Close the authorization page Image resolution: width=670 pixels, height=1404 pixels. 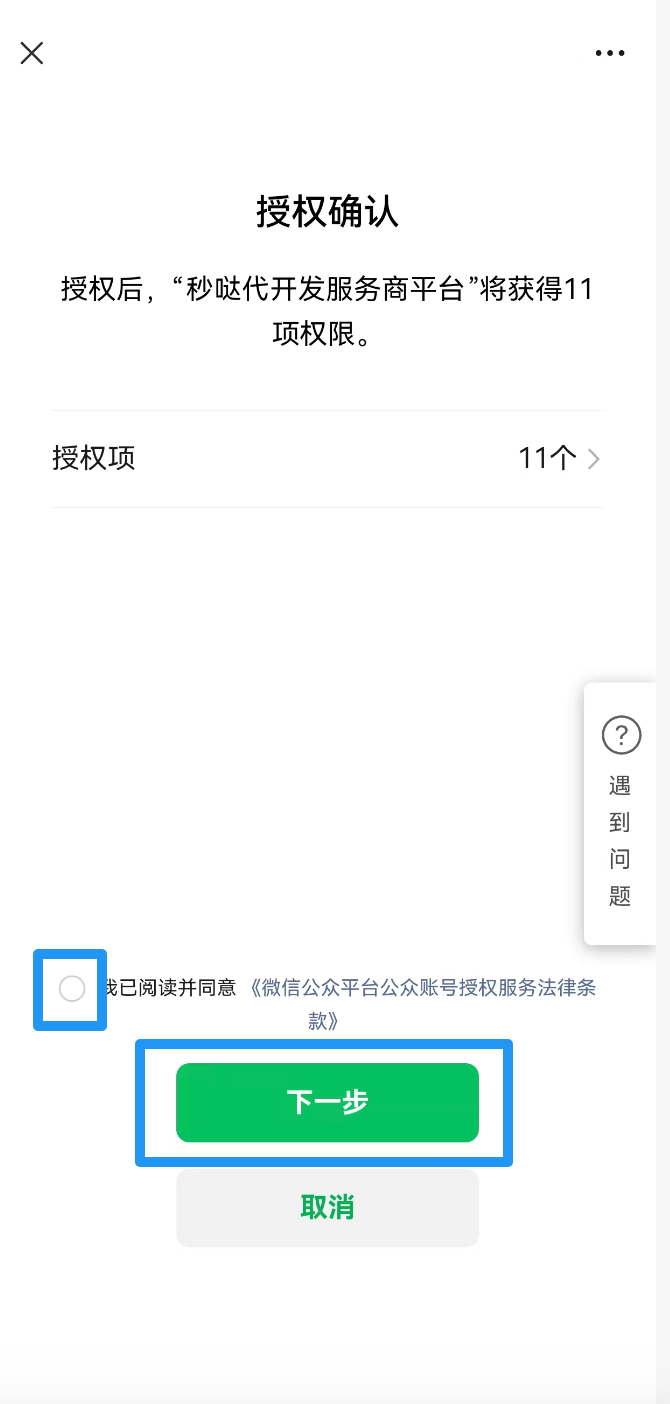click(32, 53)
